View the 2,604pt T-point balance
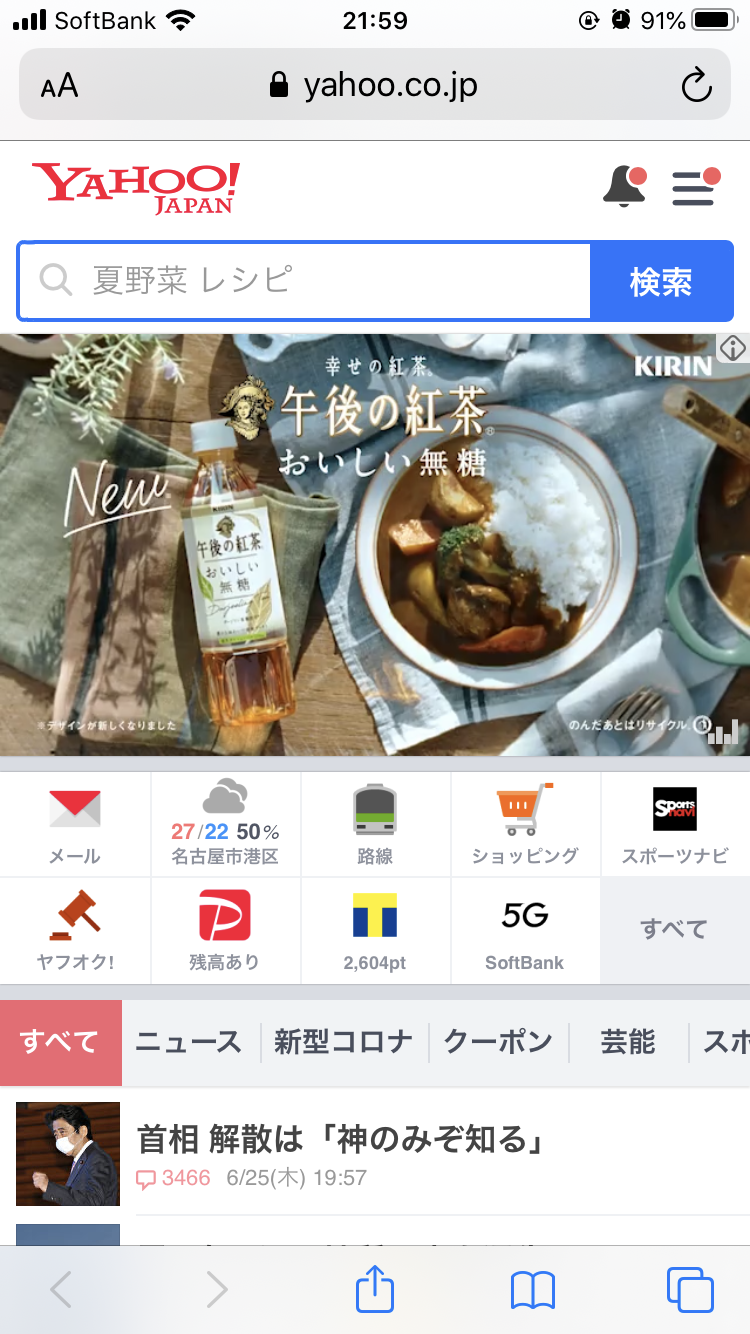Viewport: 750px width, 1334px height. tap(375, 931)
